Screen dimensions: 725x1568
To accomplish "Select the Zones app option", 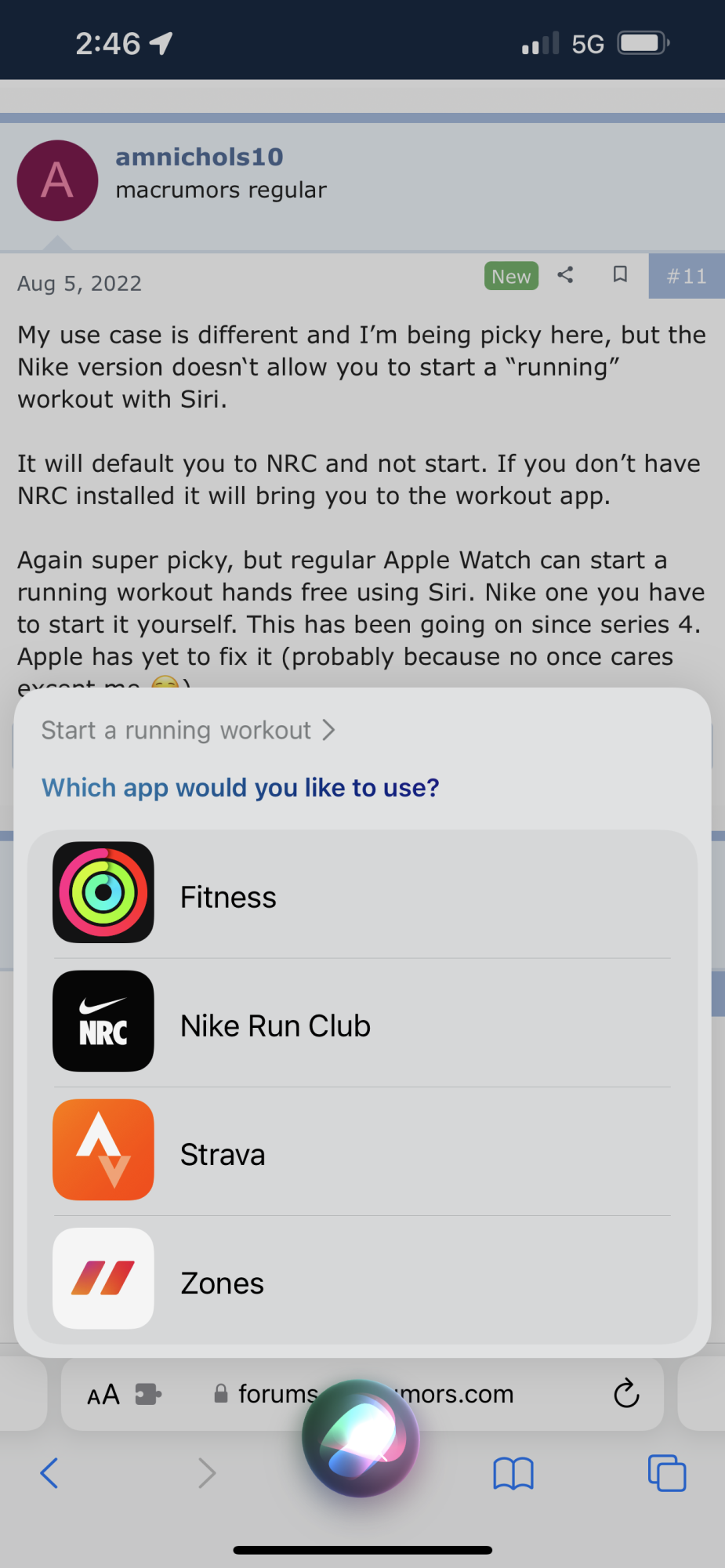I will pos(361,1281).
